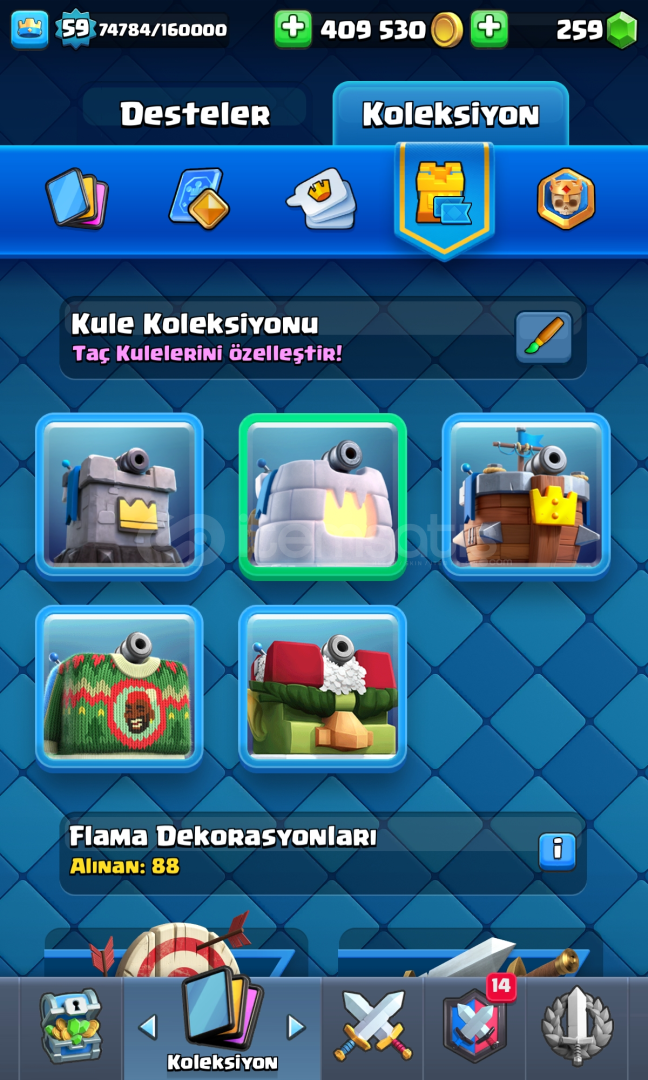Select the igloo tower skin

pyautogui.click(x=322, y=496)
